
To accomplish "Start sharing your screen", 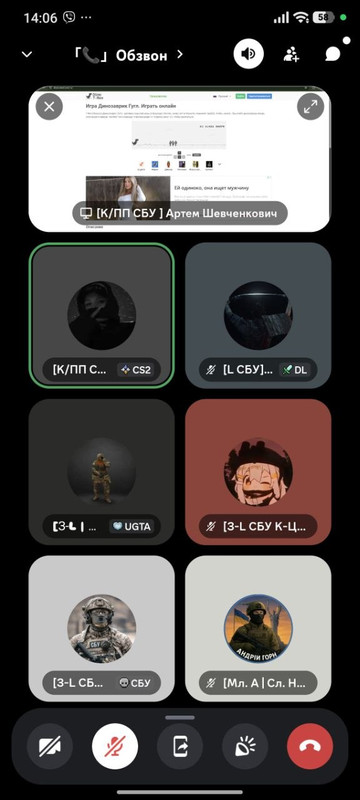I will [x=180, y=746].
